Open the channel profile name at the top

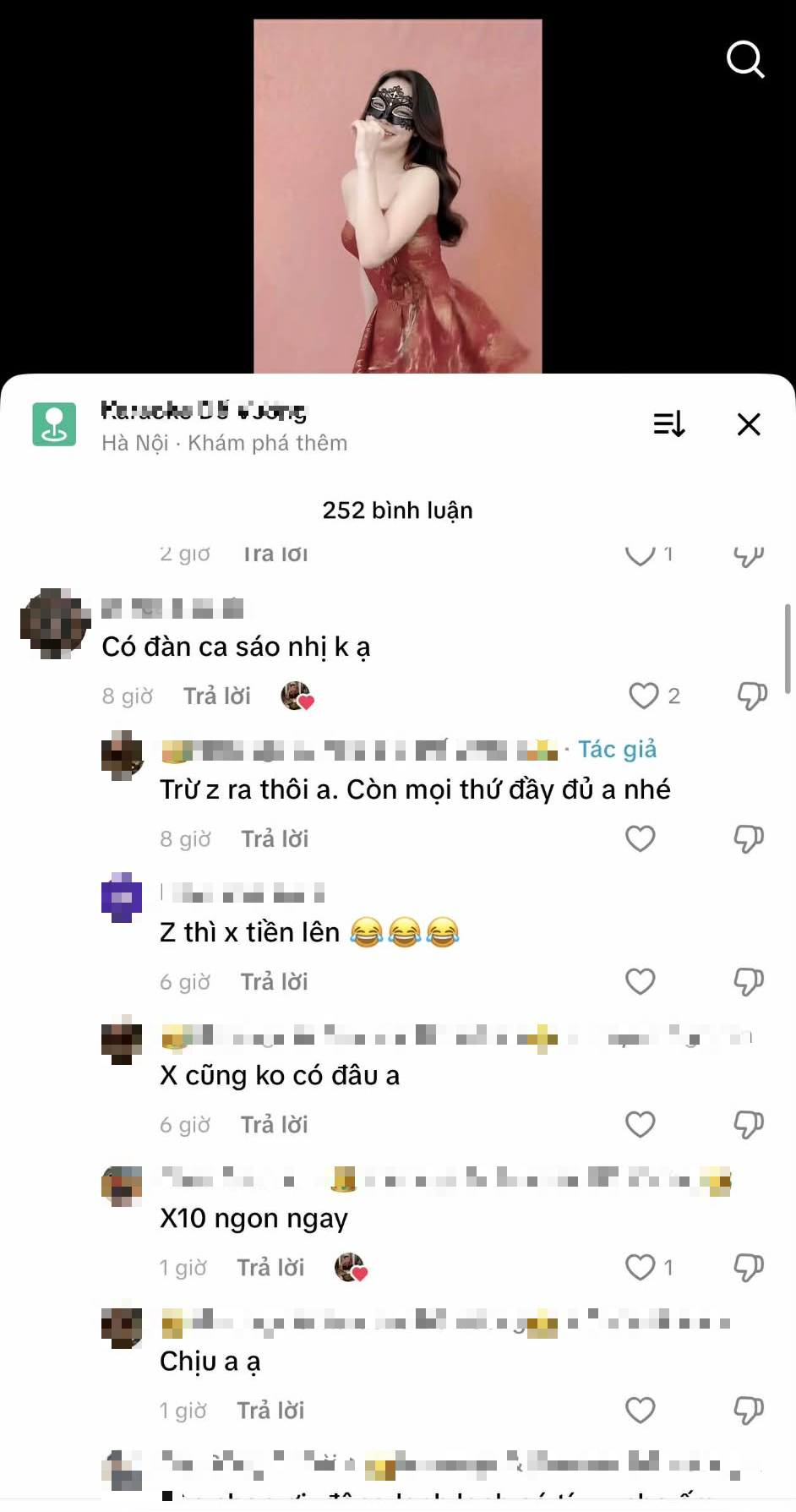(x=205, y=412)
